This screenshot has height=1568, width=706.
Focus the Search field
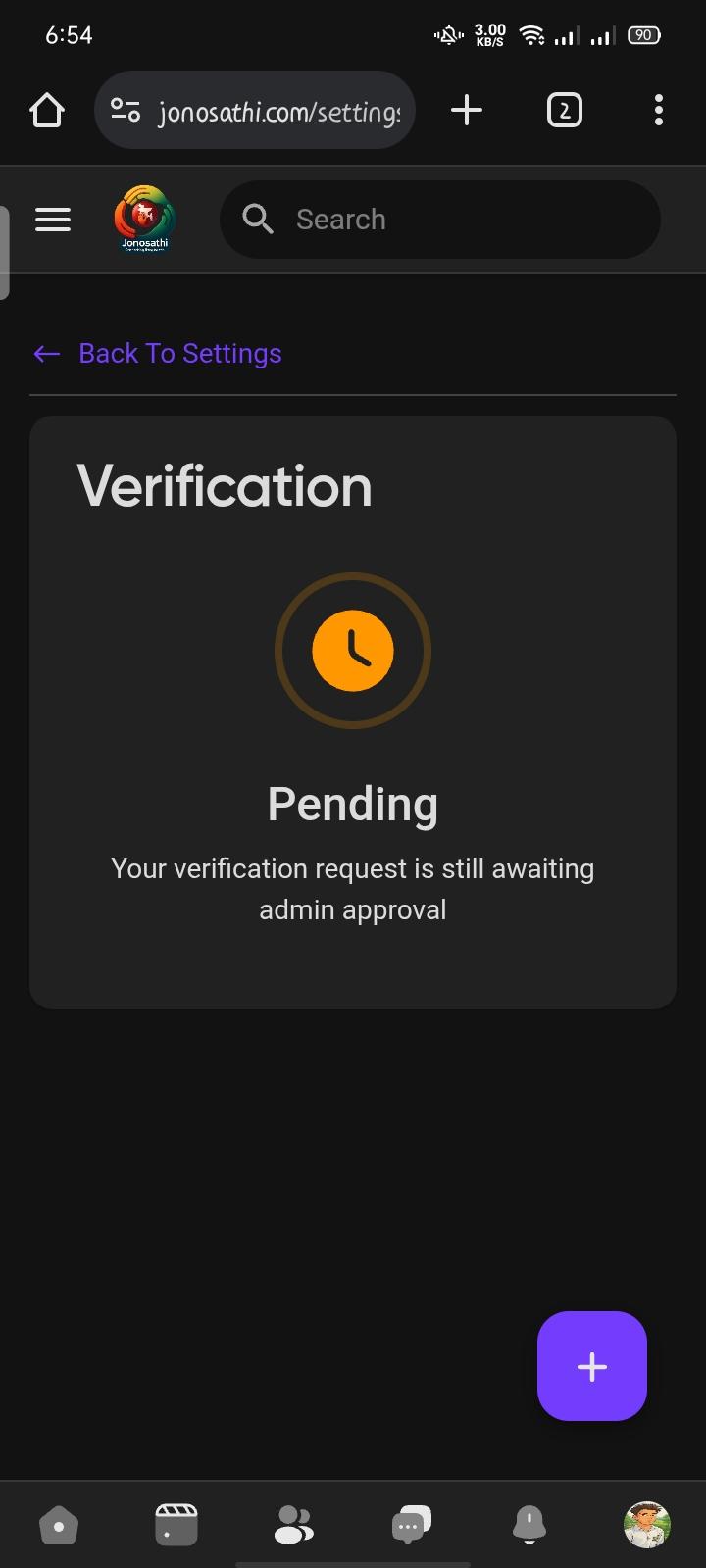pyautogui.click(x=440, y=220)
